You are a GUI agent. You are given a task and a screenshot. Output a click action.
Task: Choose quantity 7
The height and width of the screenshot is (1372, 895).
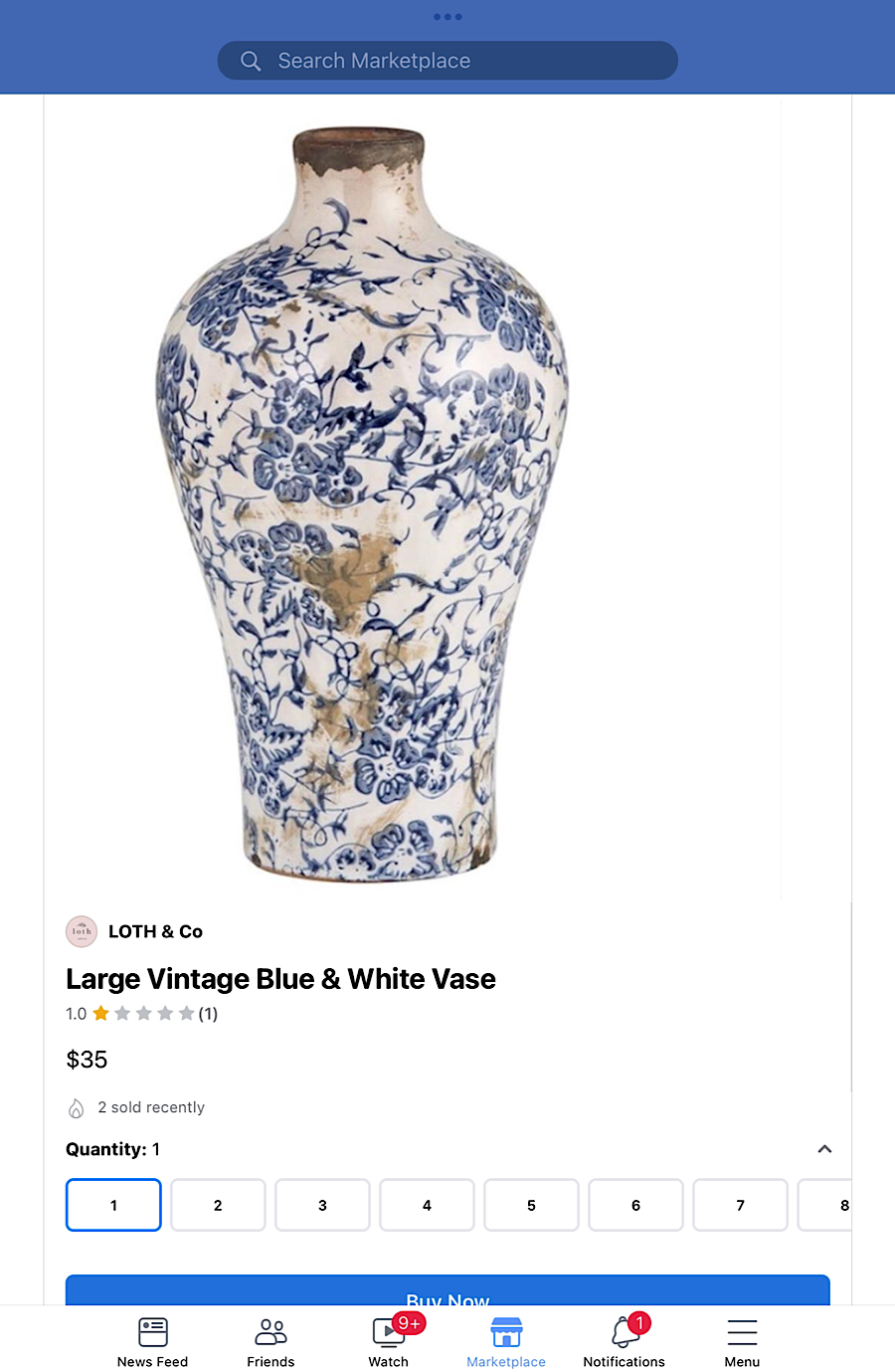click(x=740, y=1205)
